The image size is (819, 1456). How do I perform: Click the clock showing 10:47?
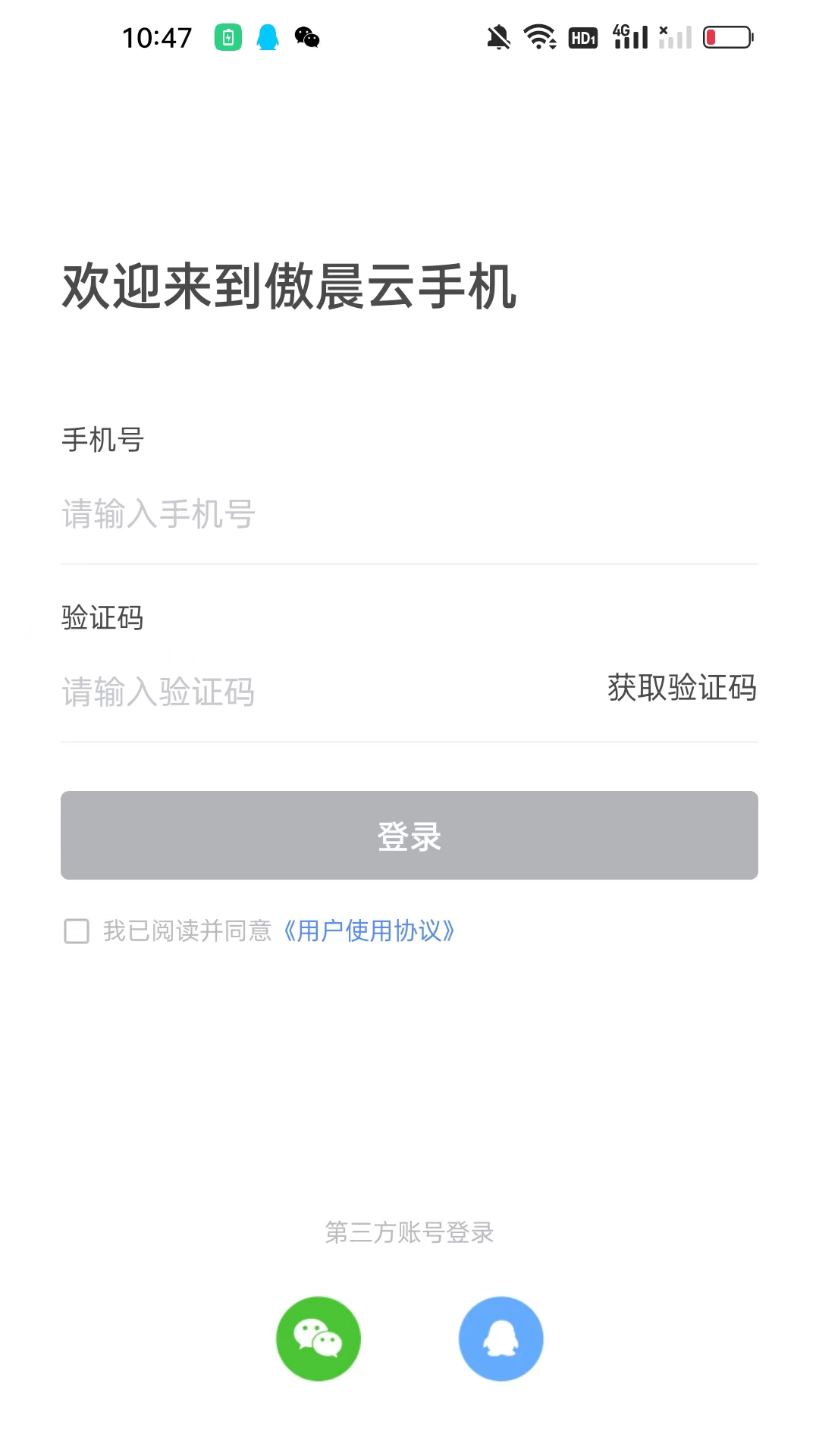tap(158, 36)
